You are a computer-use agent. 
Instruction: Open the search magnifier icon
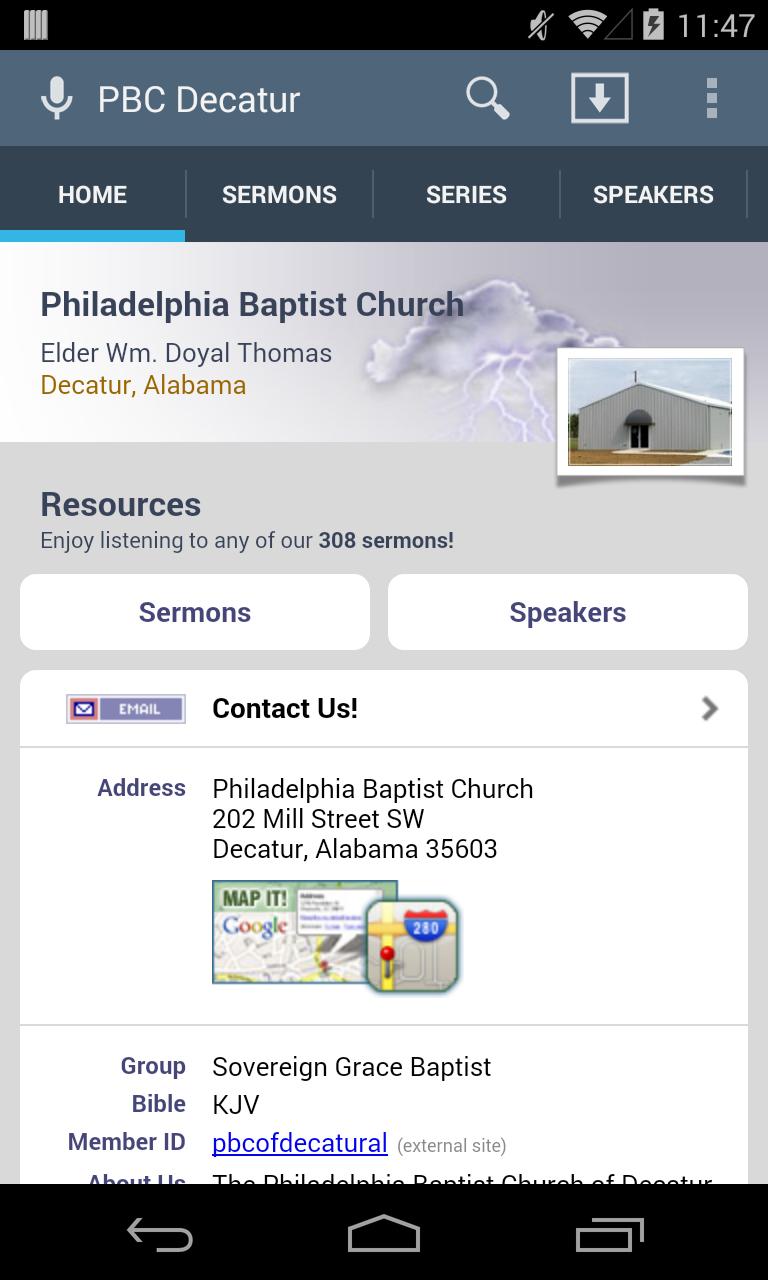tap(488, 98)
